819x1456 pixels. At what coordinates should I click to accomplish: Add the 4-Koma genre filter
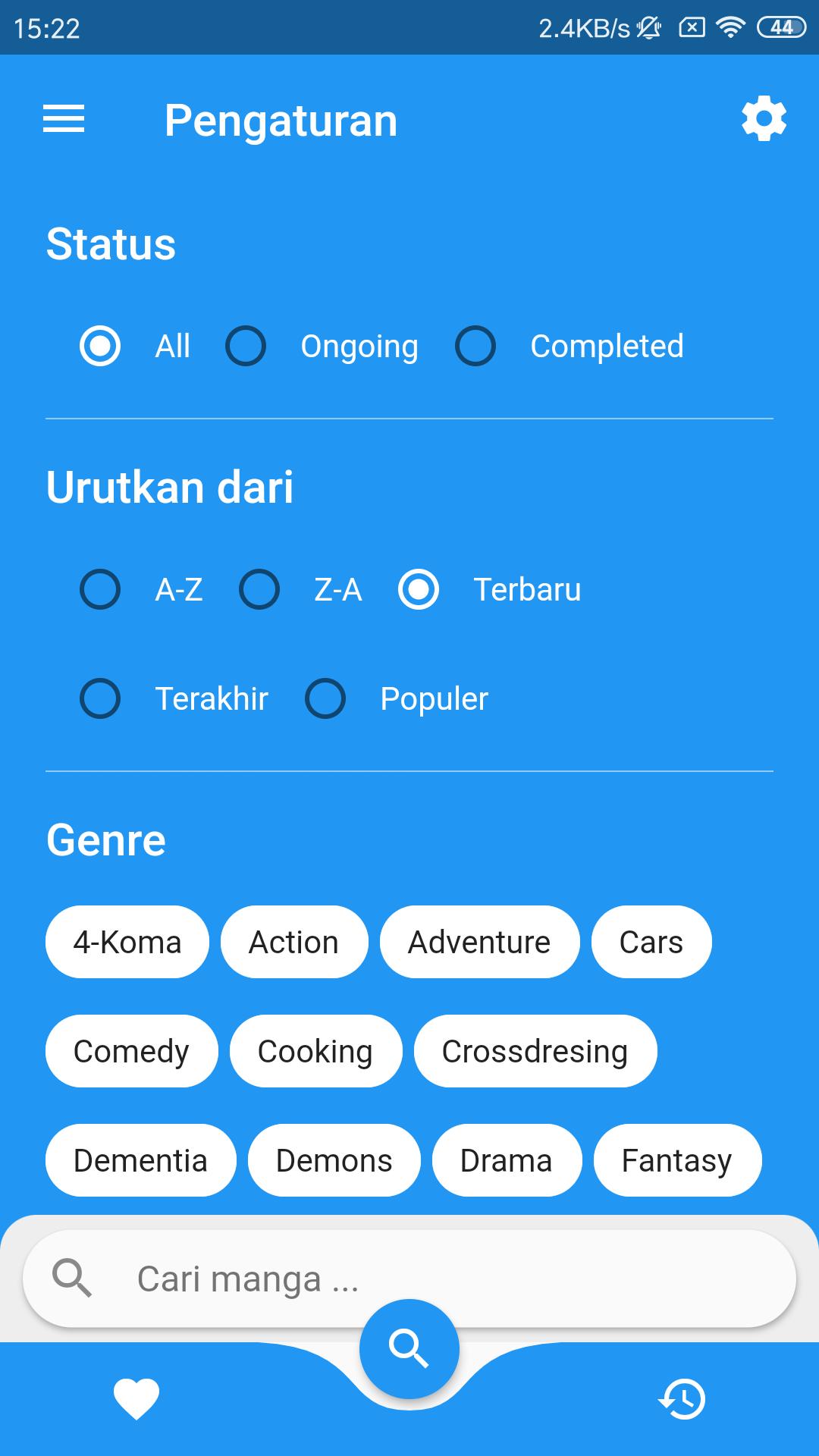coord(127,942)
